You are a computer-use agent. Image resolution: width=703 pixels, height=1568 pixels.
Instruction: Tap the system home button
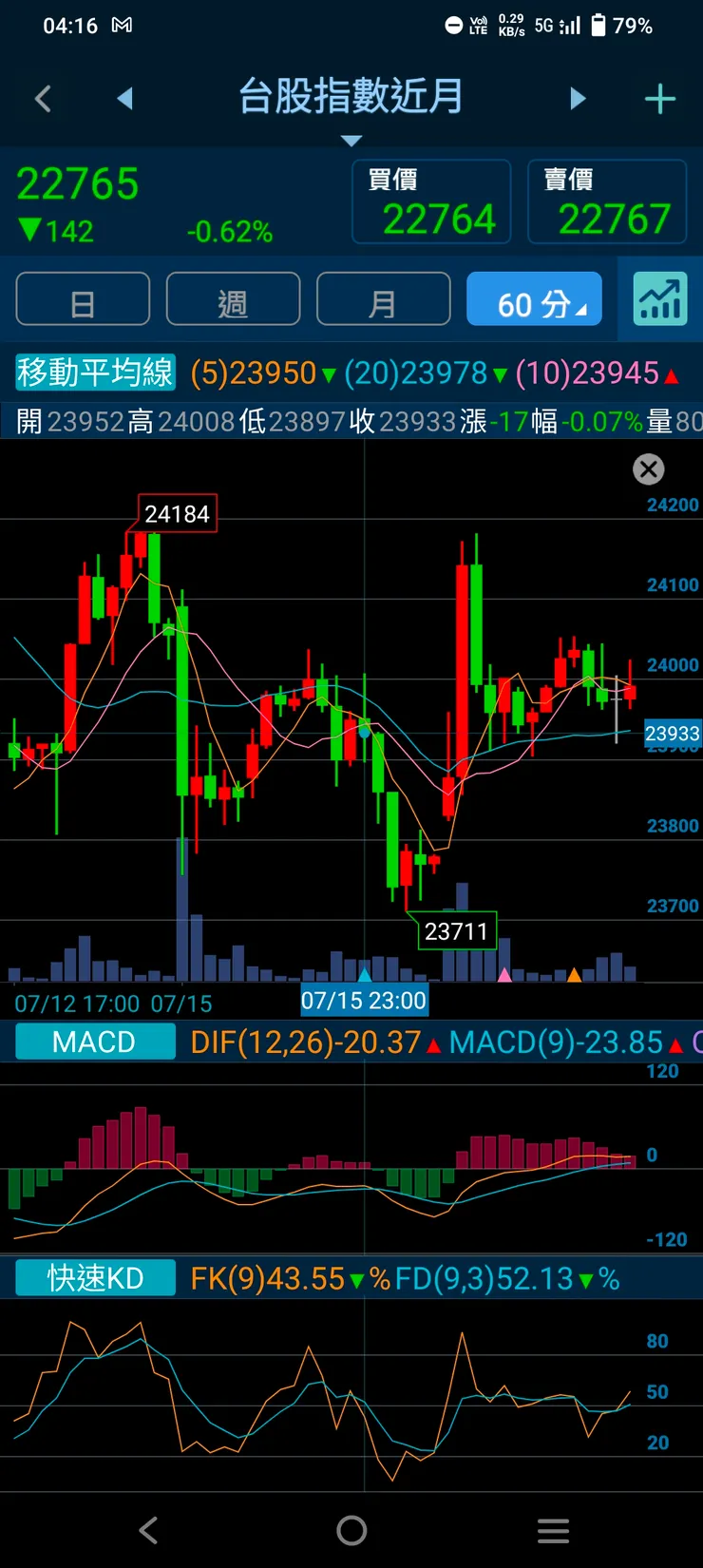[351, 1530]
